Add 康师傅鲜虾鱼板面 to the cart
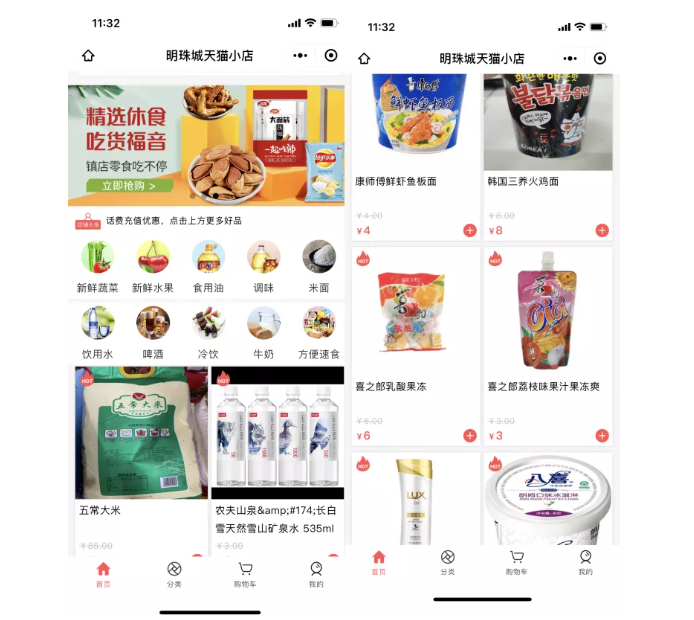The width and height of the screenshot is (694, 620). coord(470,230)
